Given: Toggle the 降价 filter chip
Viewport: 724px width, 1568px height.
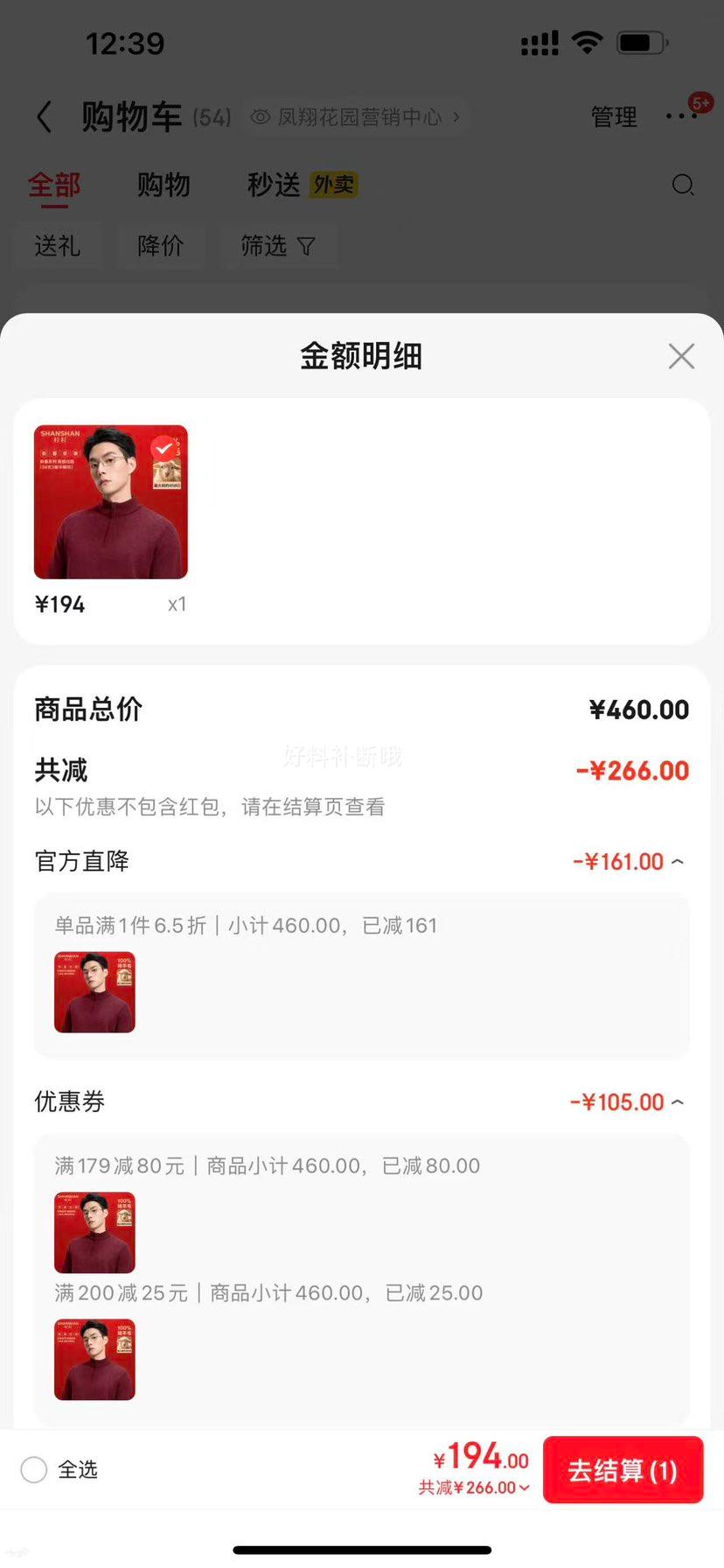Looking at the screenshot, I should [x=161, y=246].
